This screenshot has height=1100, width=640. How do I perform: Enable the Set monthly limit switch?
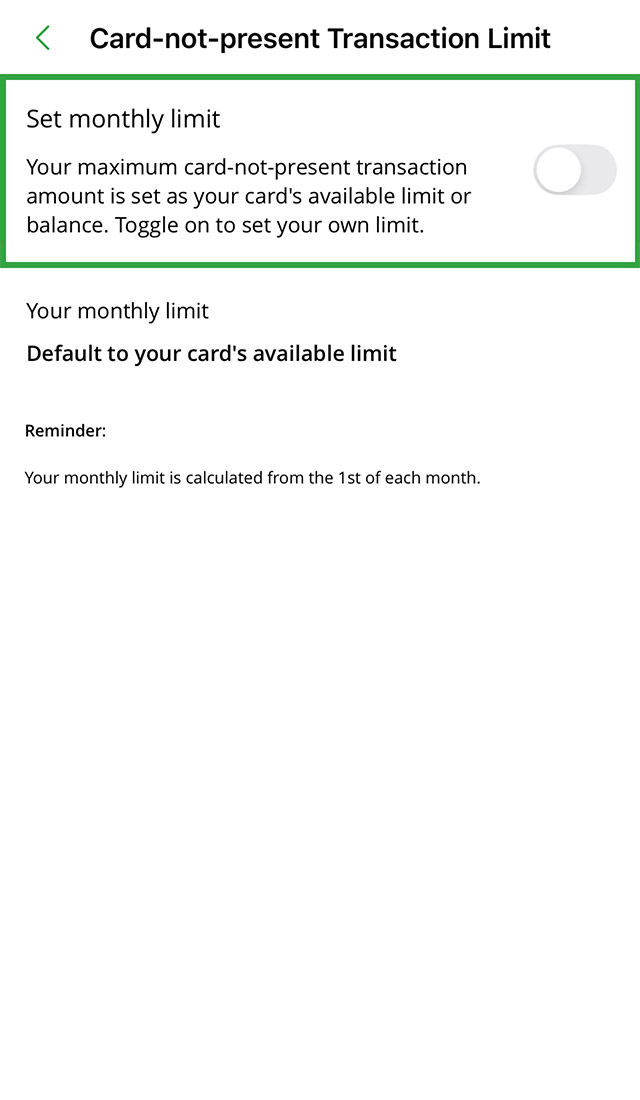coord(574,170)
